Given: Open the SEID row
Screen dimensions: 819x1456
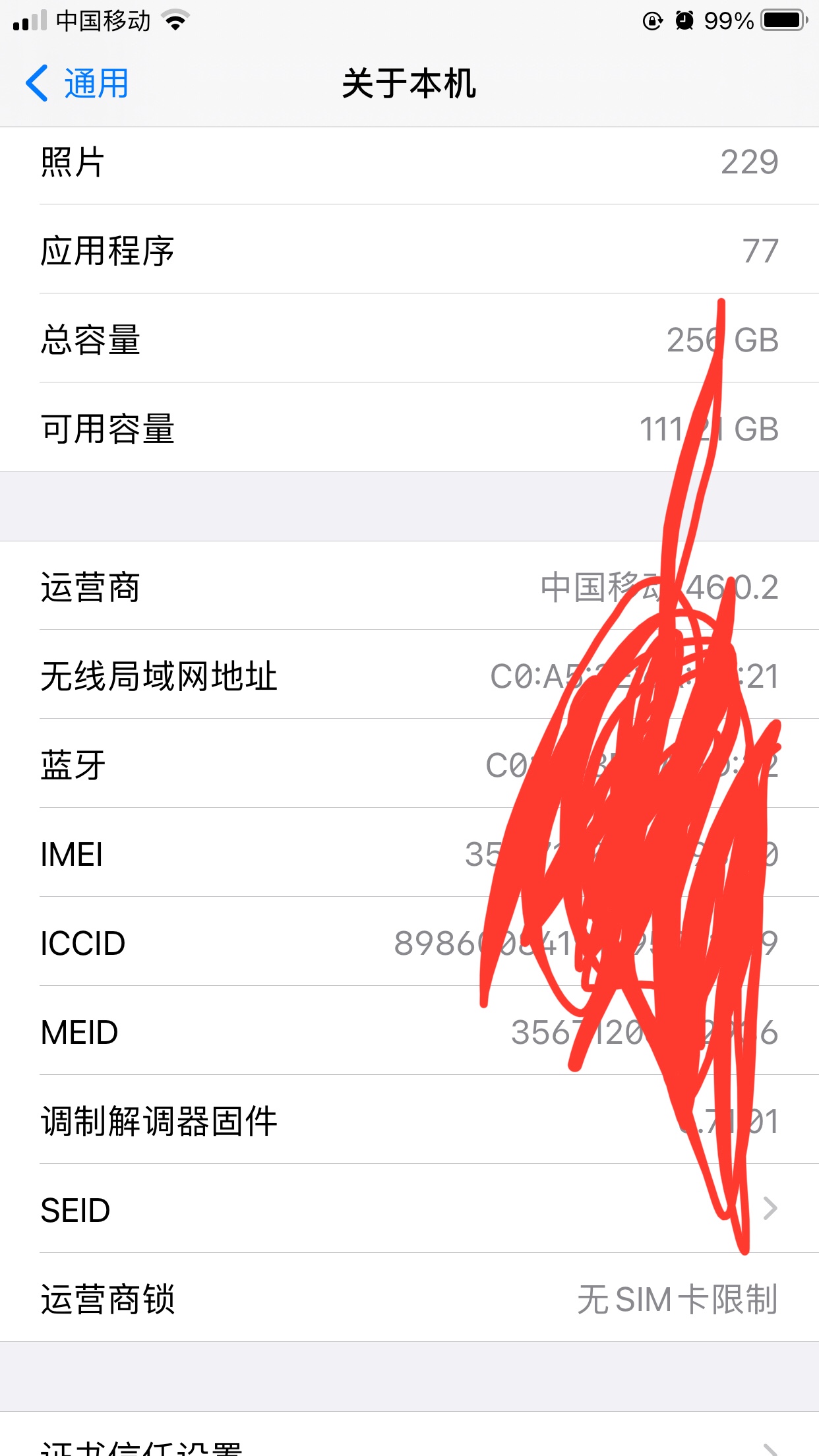Looking at the screenshot, I should pyautogui.click(x=409, y=1209).
